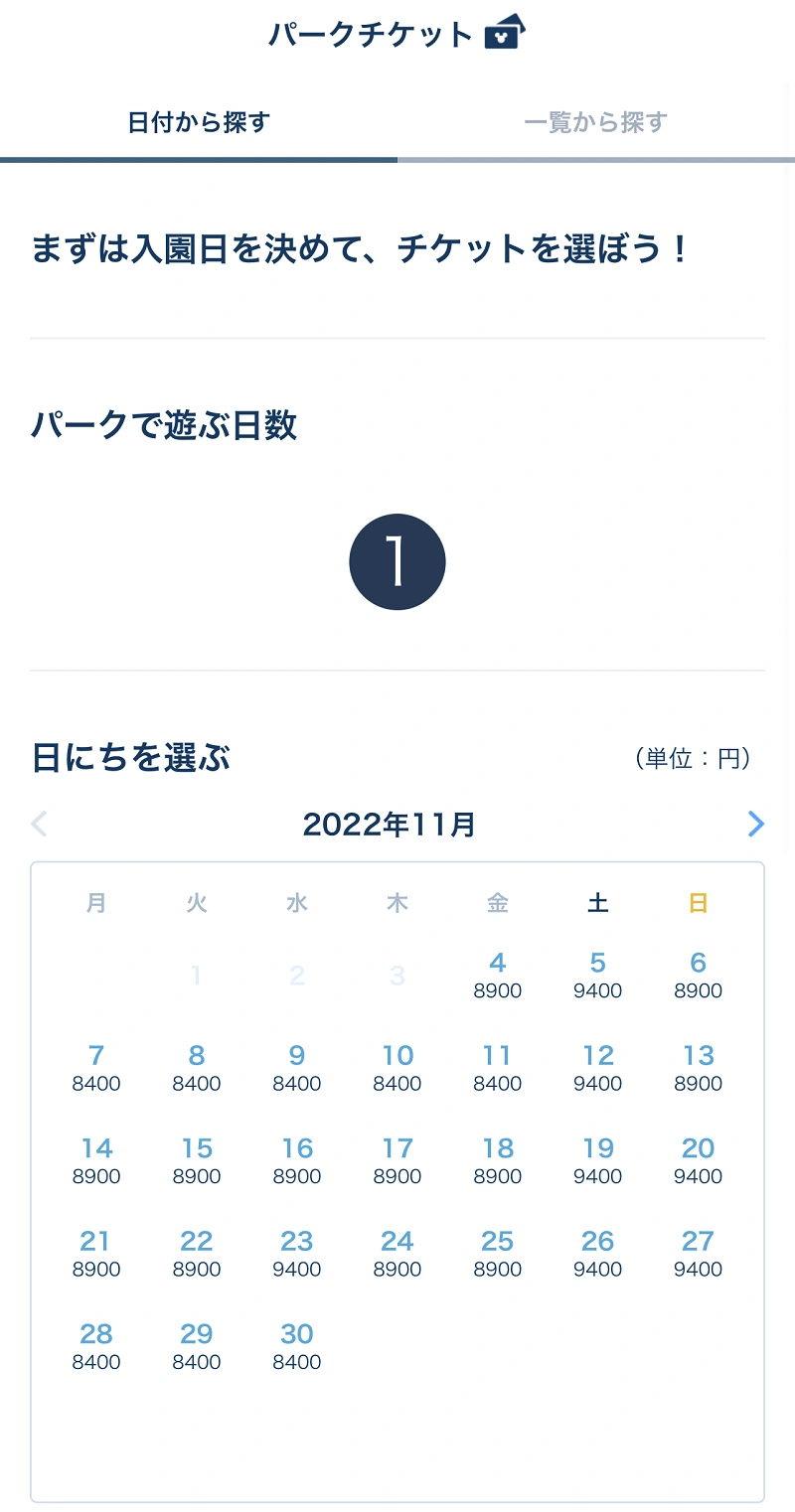795x1512 pixels.
Task: Switch to the 一覧から探す tab
Action: [x=596, y=123]
